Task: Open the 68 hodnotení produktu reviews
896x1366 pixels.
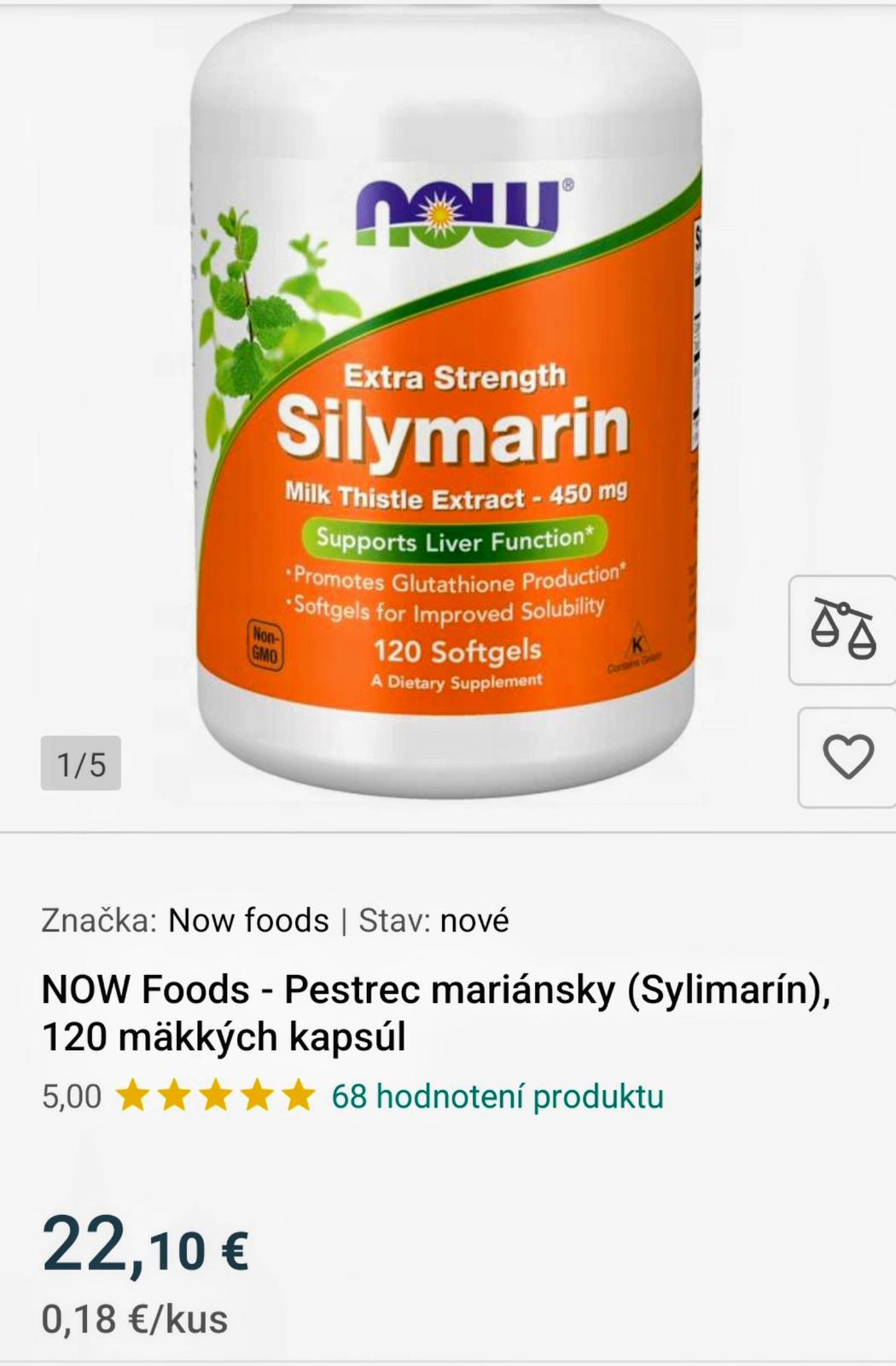Action: pos(497,1096)
